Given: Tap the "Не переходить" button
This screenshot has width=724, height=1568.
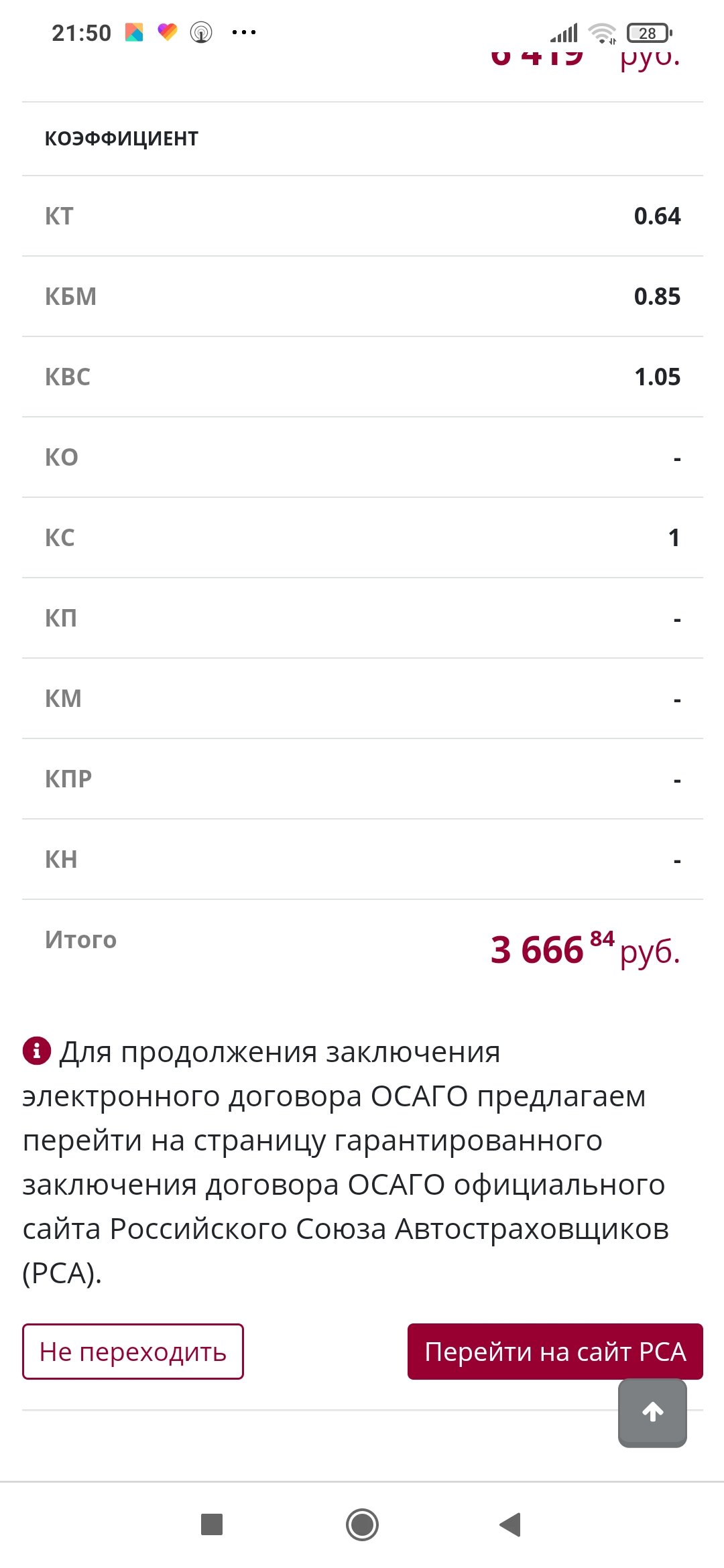Looking at the screenshot, I should coord(133,1352).
